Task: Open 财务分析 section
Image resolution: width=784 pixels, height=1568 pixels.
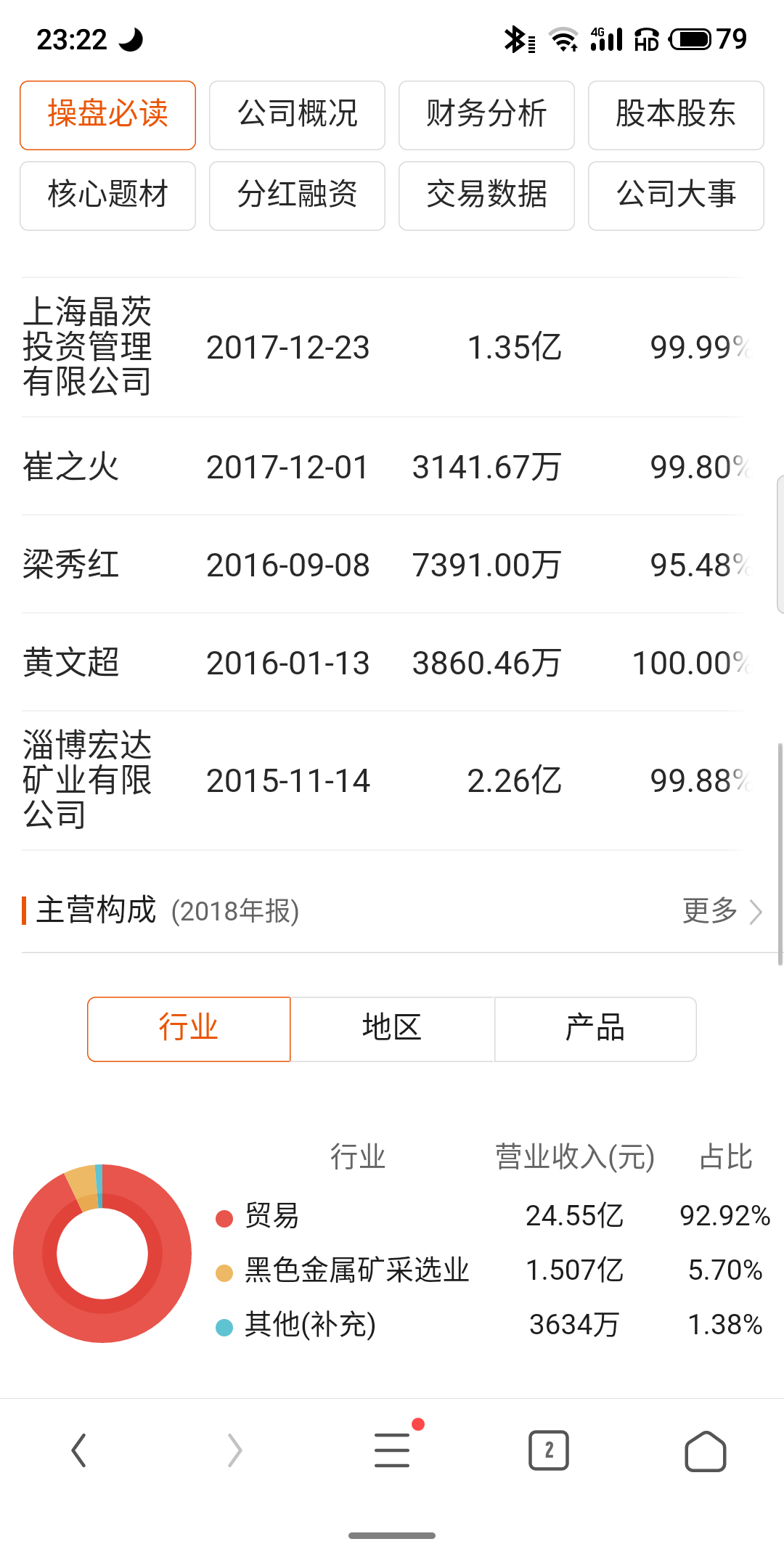Action: point(486,115)
